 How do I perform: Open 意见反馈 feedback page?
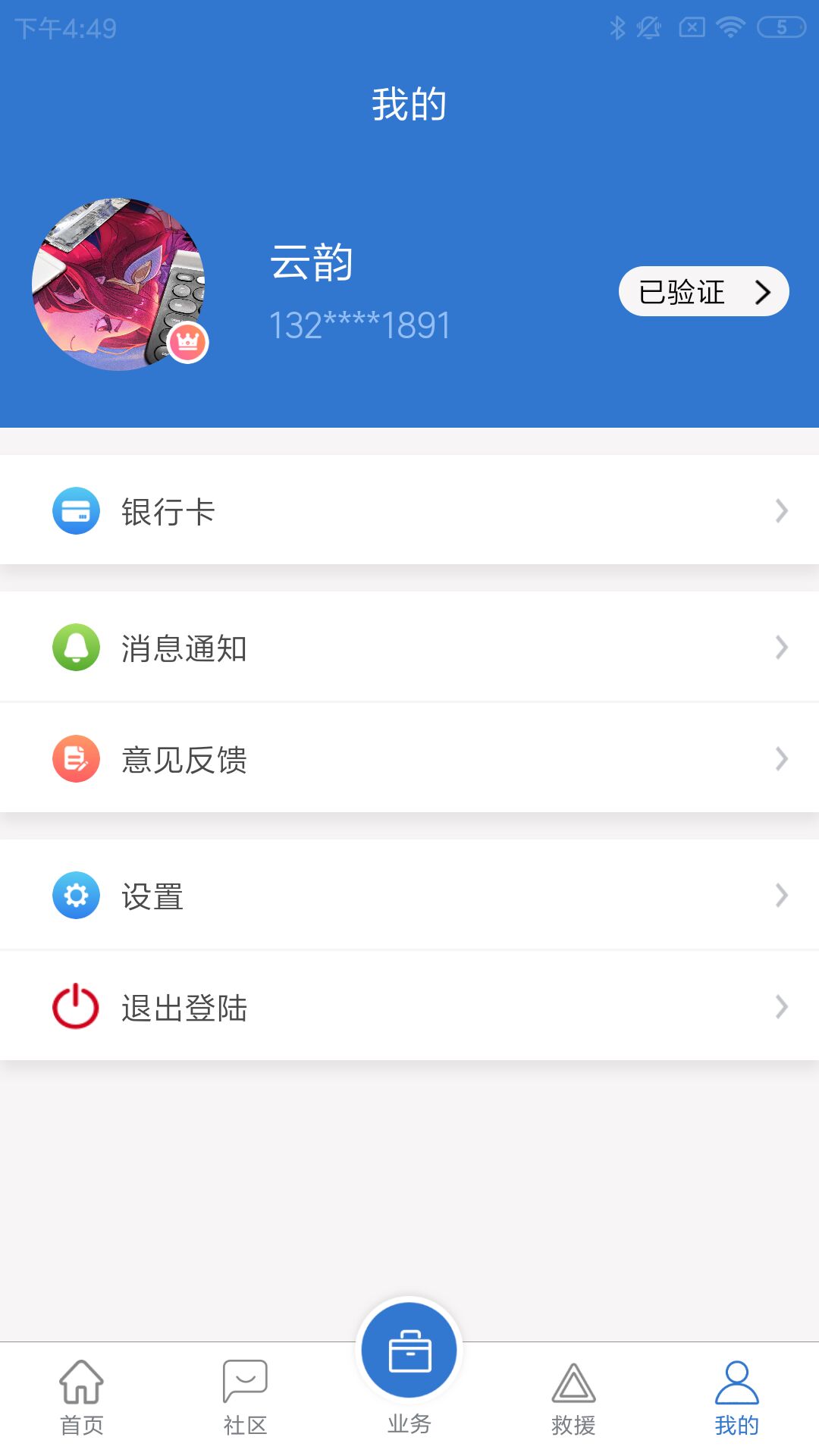[x=409, y=758]
